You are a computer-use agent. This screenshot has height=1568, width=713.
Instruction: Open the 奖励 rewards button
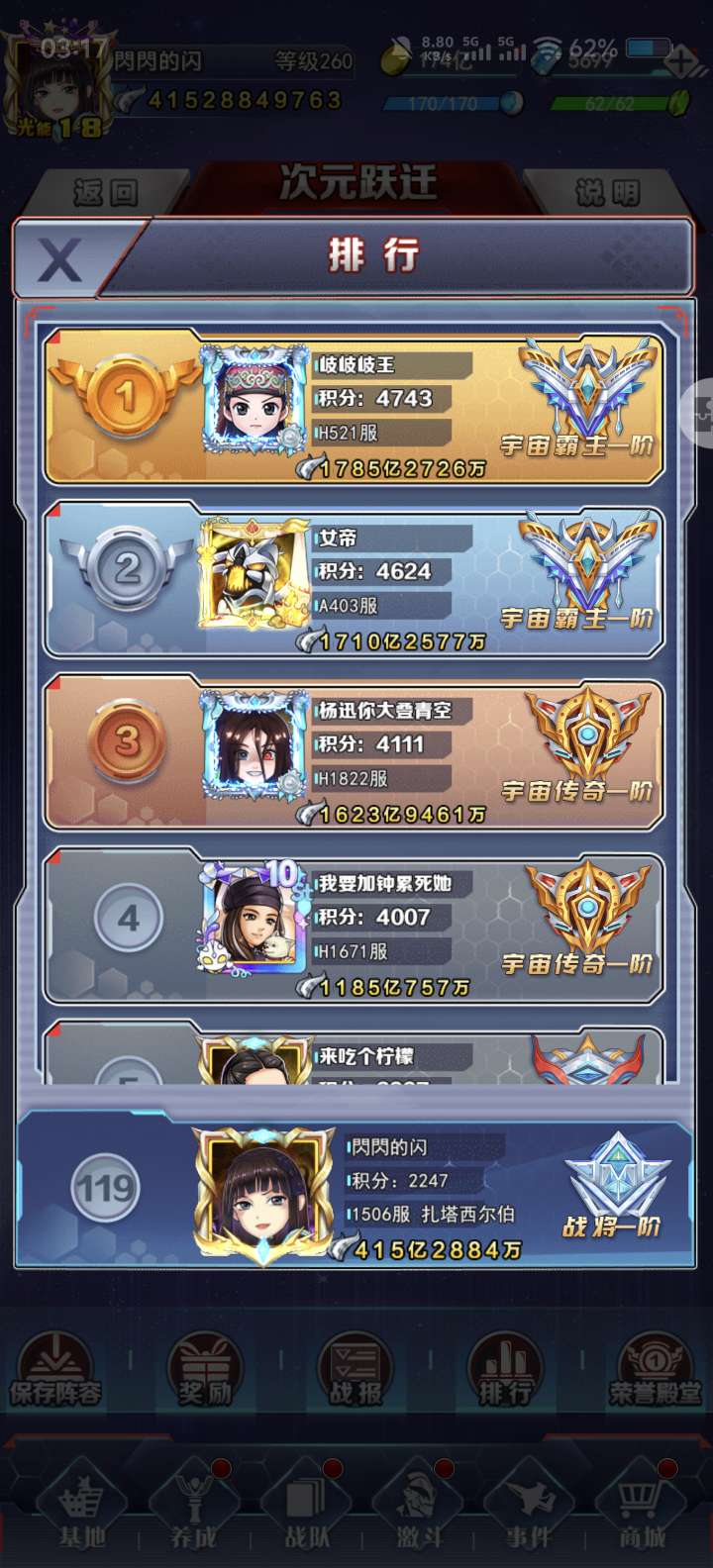pos(205,1372)
